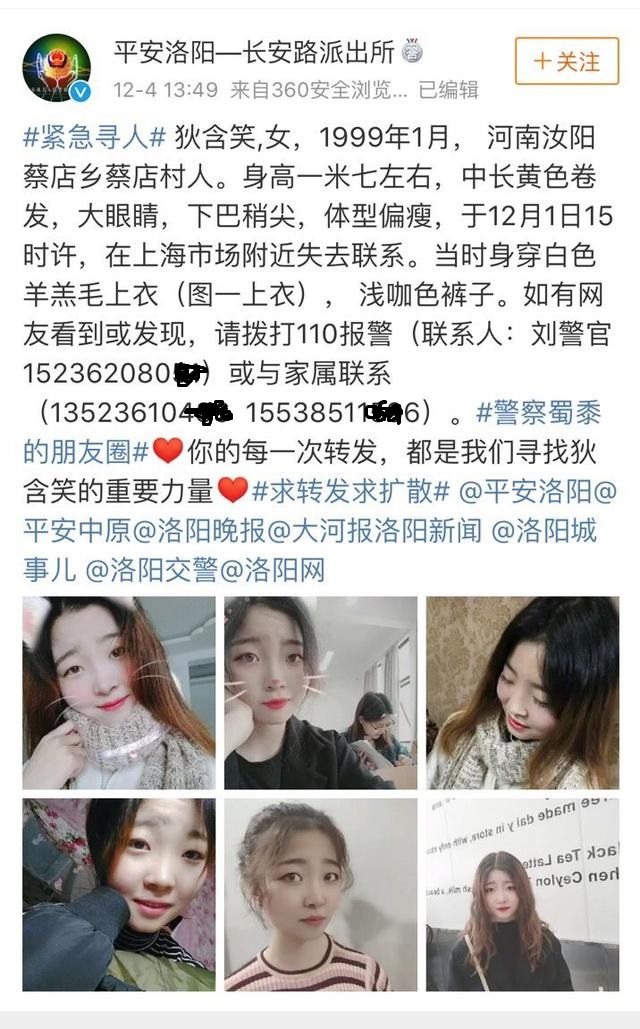Screen dimensions: 640x1029
Task: View the photo with whisker filter and gray scarf
Action: pyautogui.click(x=118, y=693)
